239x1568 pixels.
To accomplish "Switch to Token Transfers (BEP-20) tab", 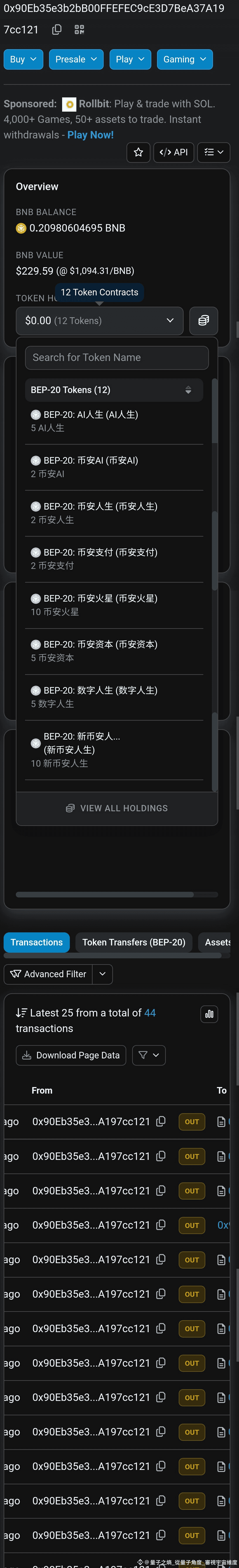I will pos(134,942).
